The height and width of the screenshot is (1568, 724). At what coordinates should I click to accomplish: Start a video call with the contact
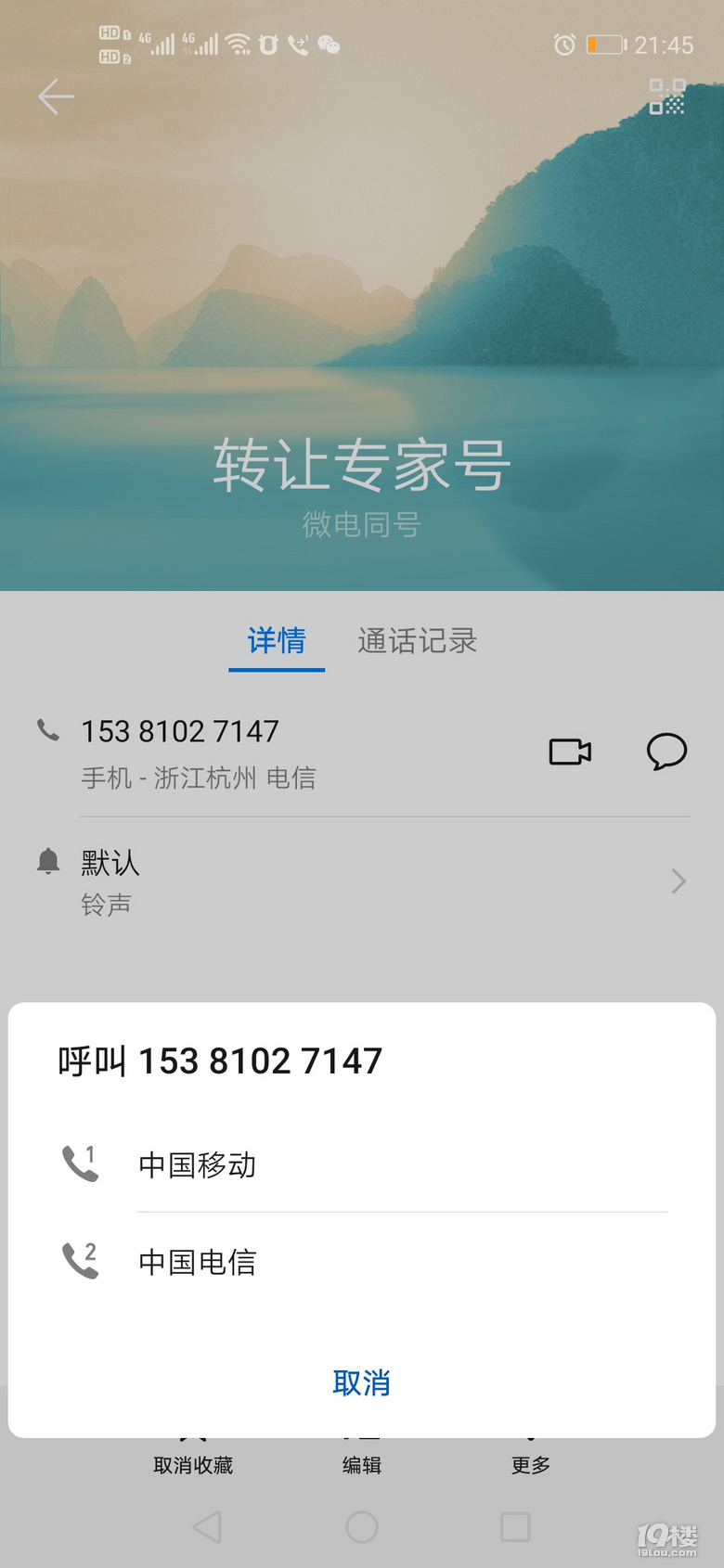[x=569, y=752]
